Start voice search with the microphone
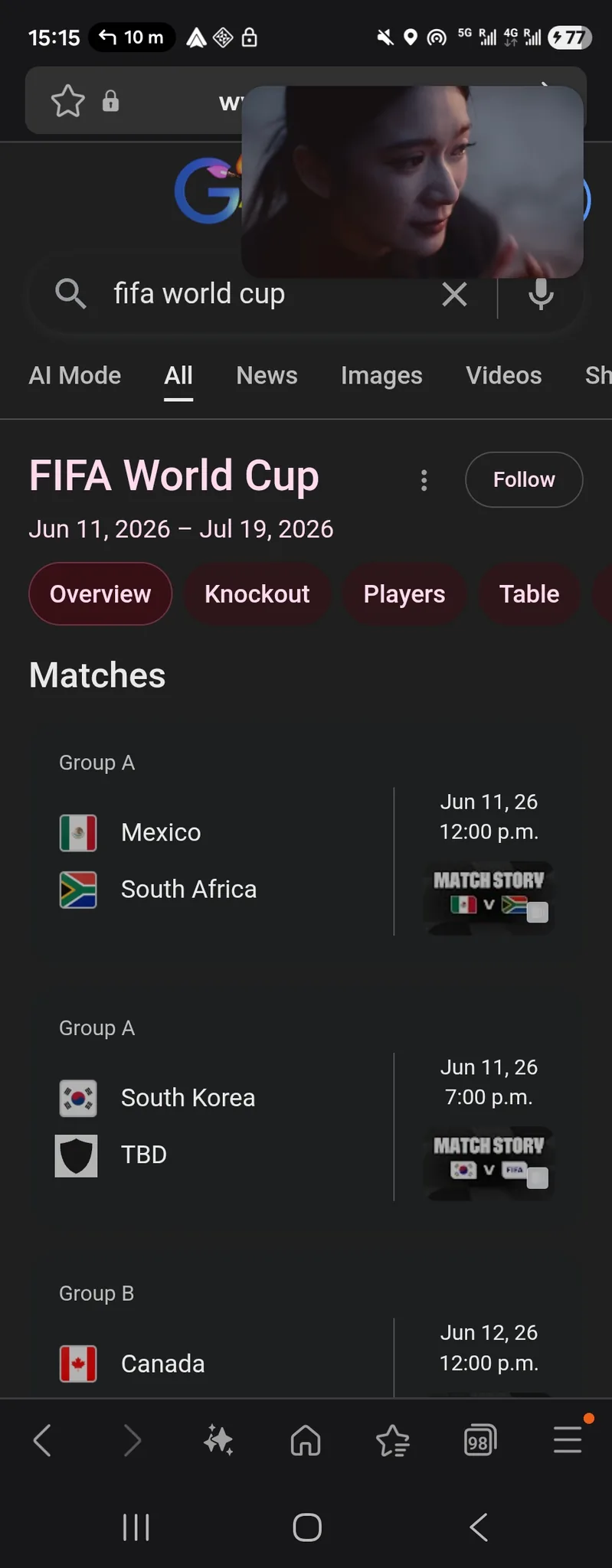Viewport: 612px width, 1568px height. pos(541,294)
